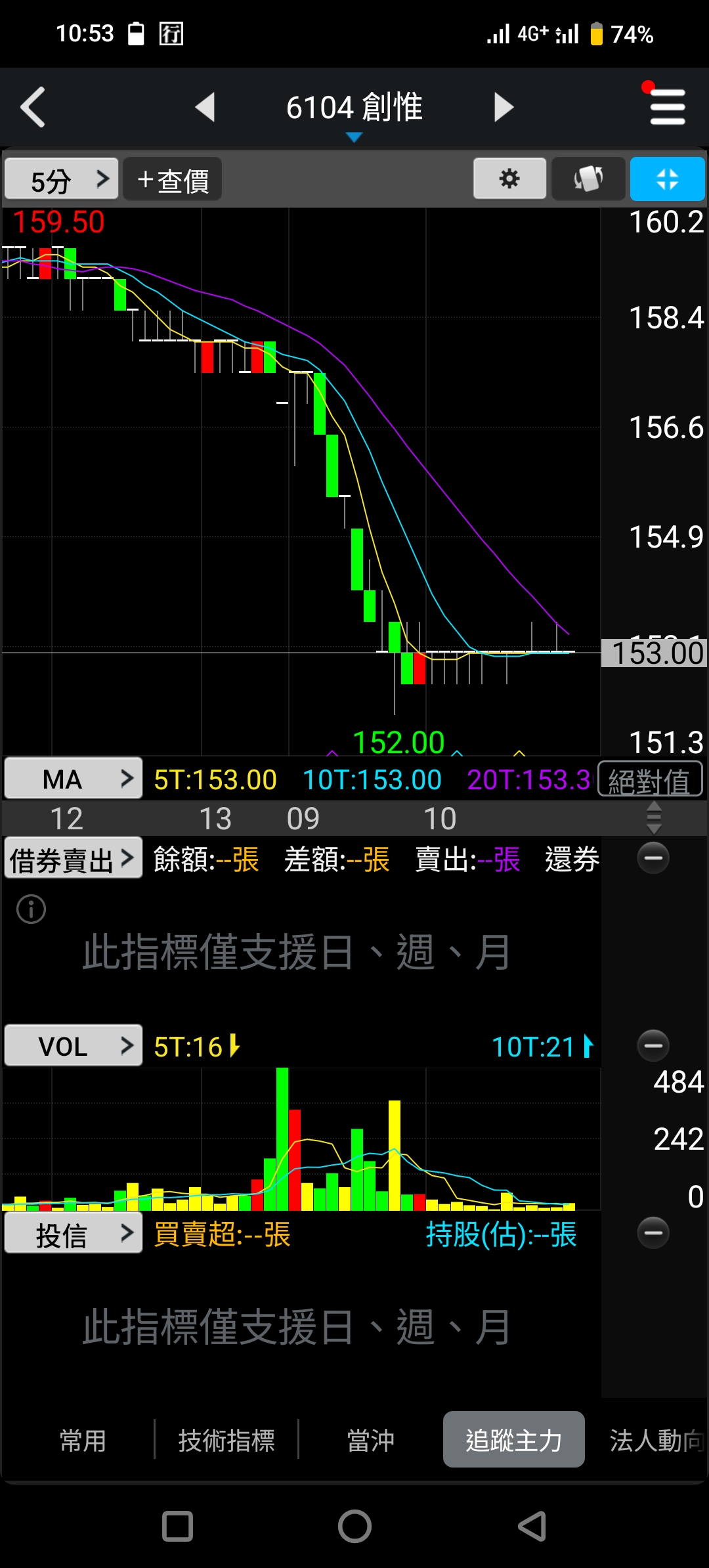The width and height of the screenshot is (709, 1568).
Task: Remove the 借券賣出 indicator panel
Action: [653, 858]
